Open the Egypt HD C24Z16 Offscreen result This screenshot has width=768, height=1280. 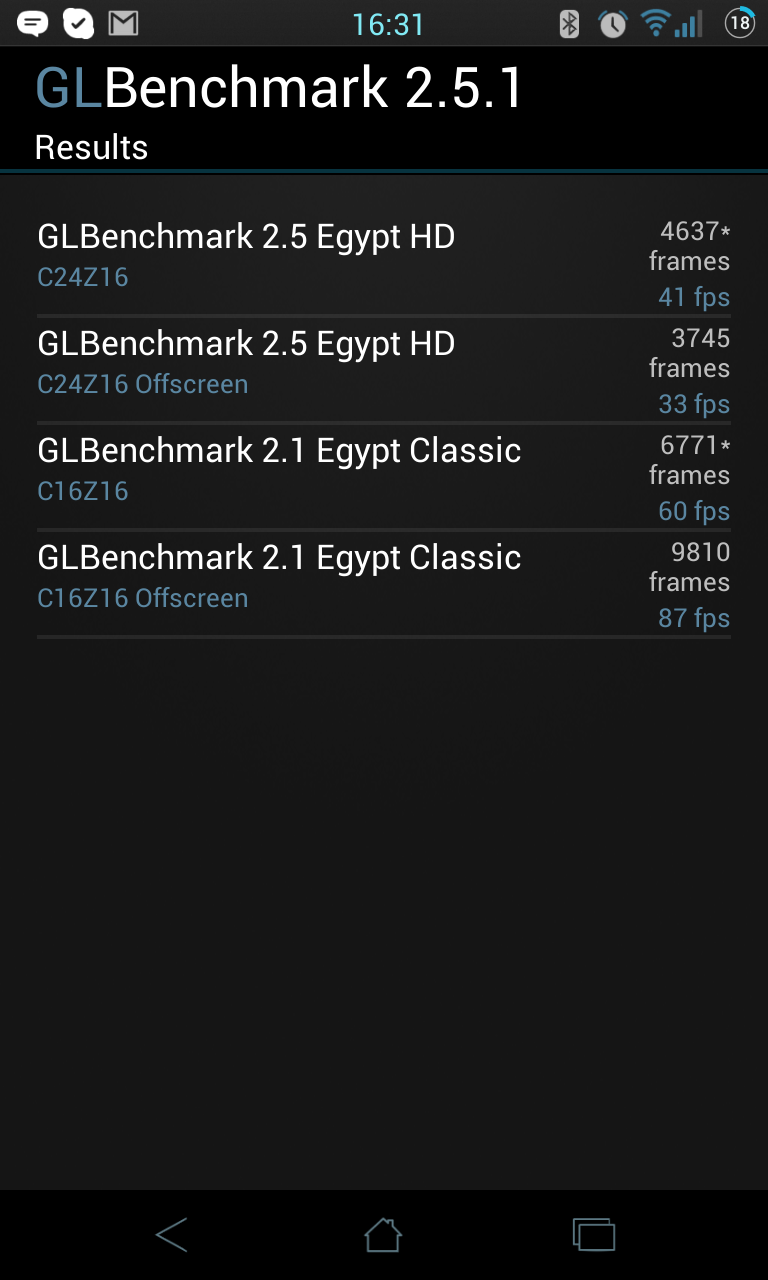point(384,369)
